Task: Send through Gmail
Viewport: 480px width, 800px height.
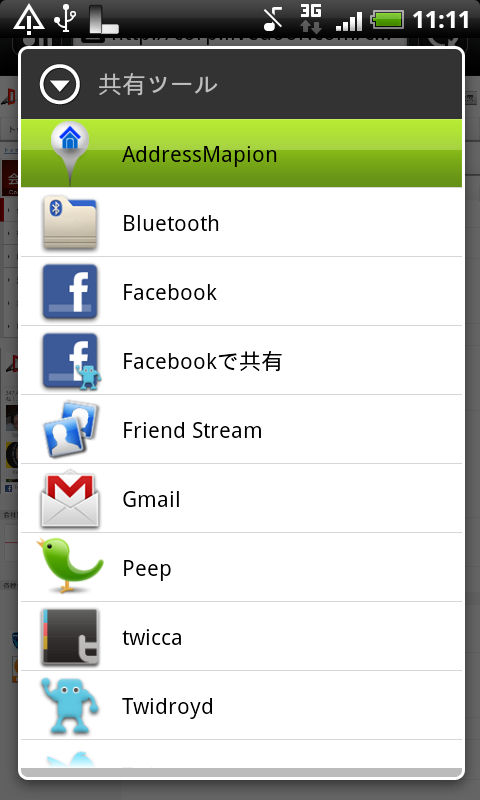Action: 241,498
